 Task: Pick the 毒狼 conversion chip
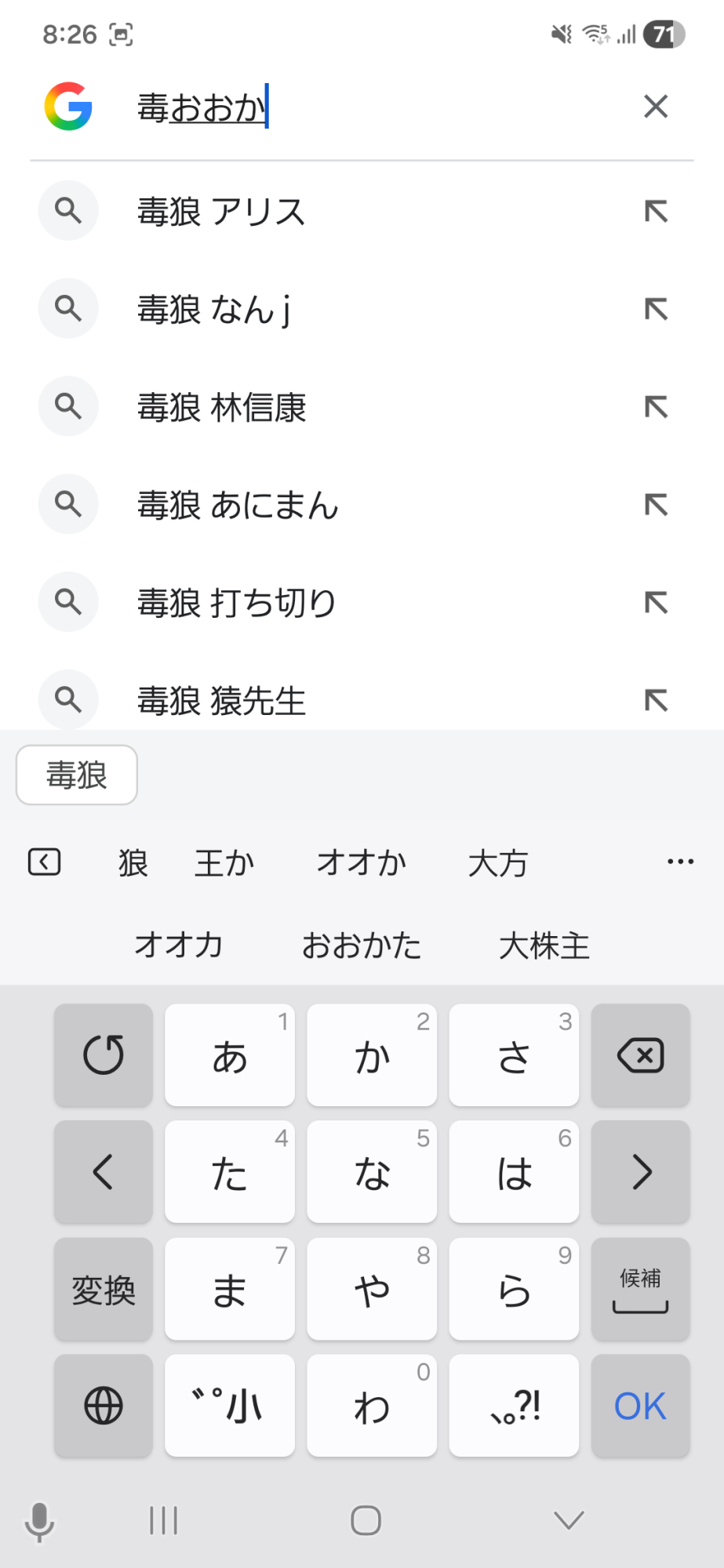[77, 775]
